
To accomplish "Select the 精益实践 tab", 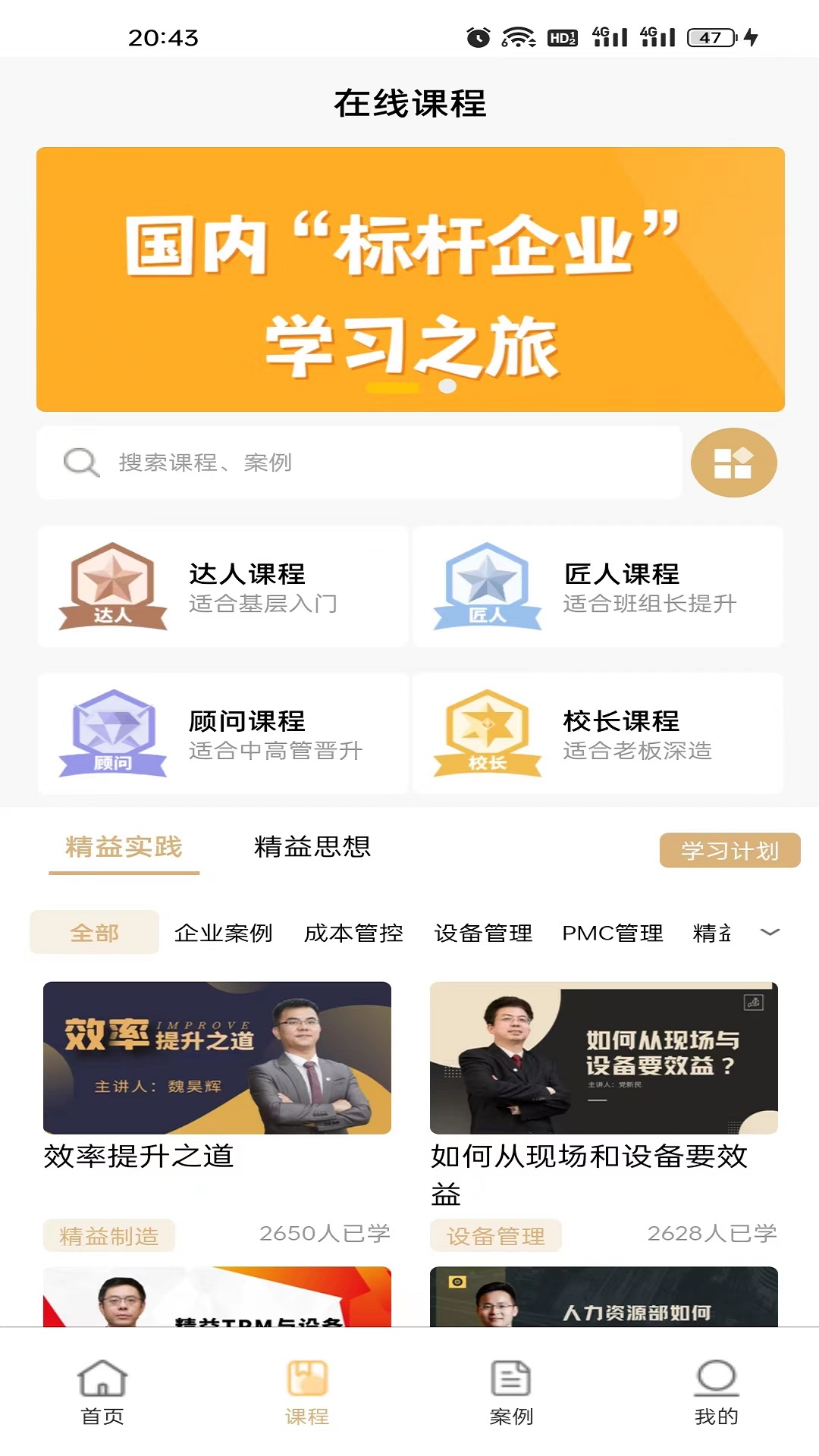I will [124, 846].
